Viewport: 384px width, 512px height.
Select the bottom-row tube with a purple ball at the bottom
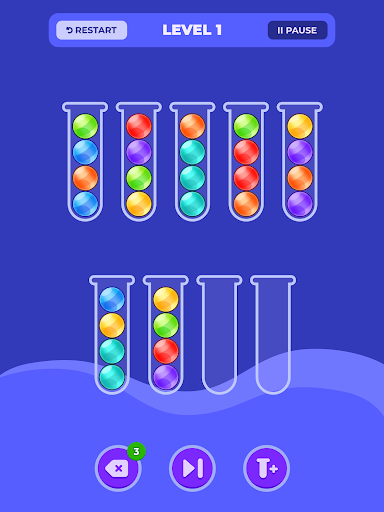point(166,335)
